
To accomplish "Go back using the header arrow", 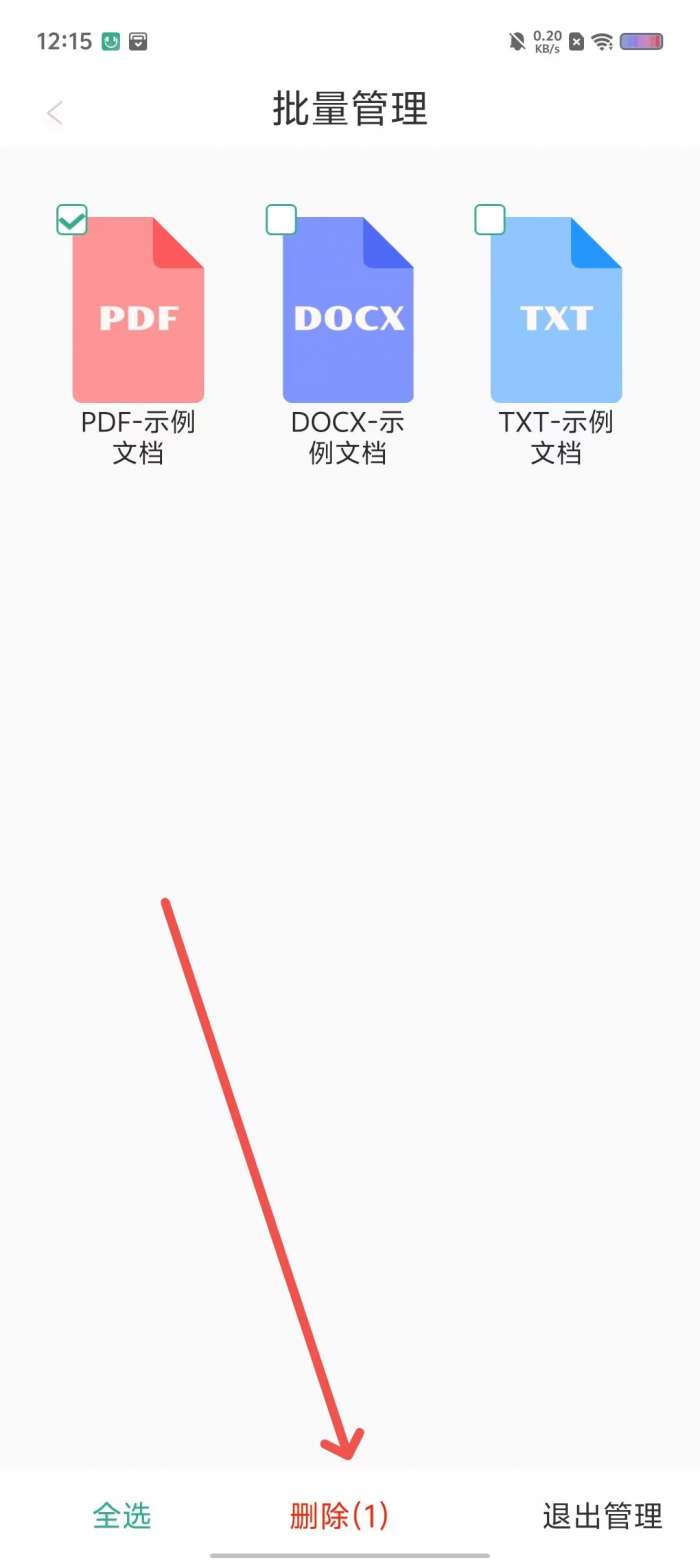I will 55,113.
